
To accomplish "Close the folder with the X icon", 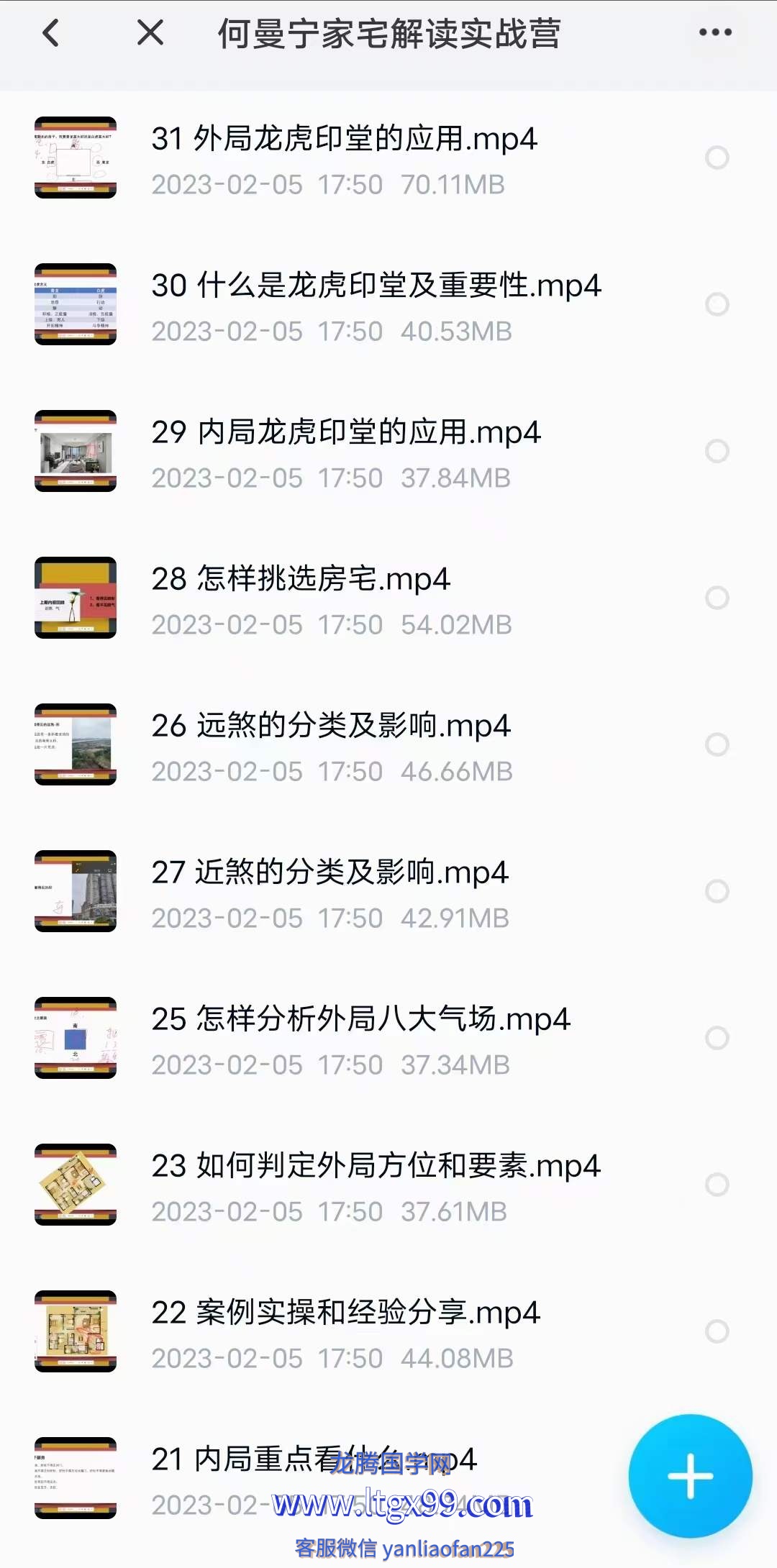I will coord(150,33).
